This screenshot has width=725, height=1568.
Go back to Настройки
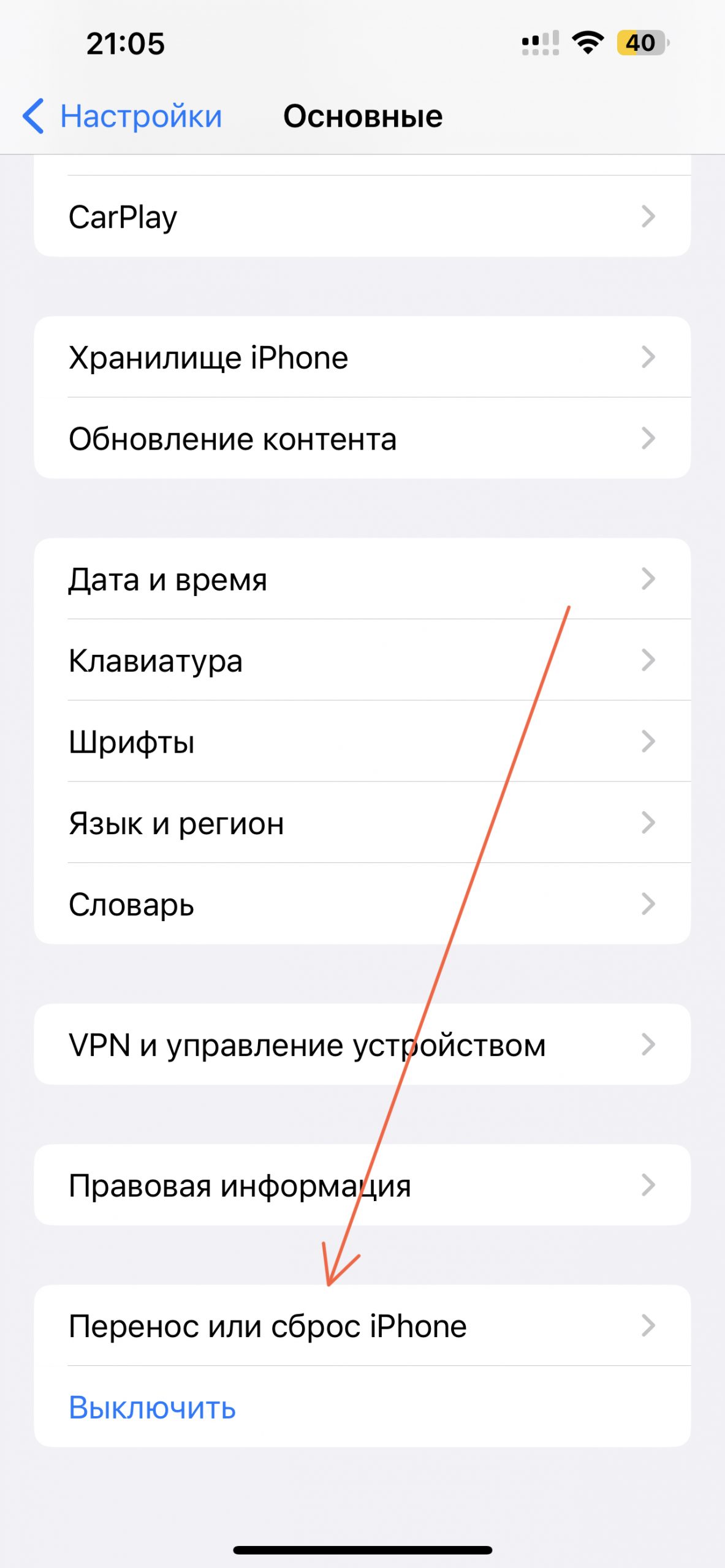point(123,116)
